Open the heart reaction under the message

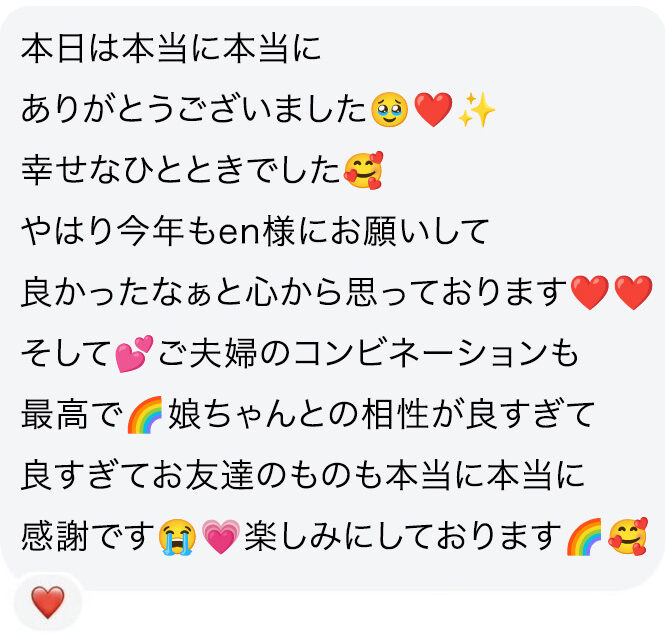[x=47, y=602]
